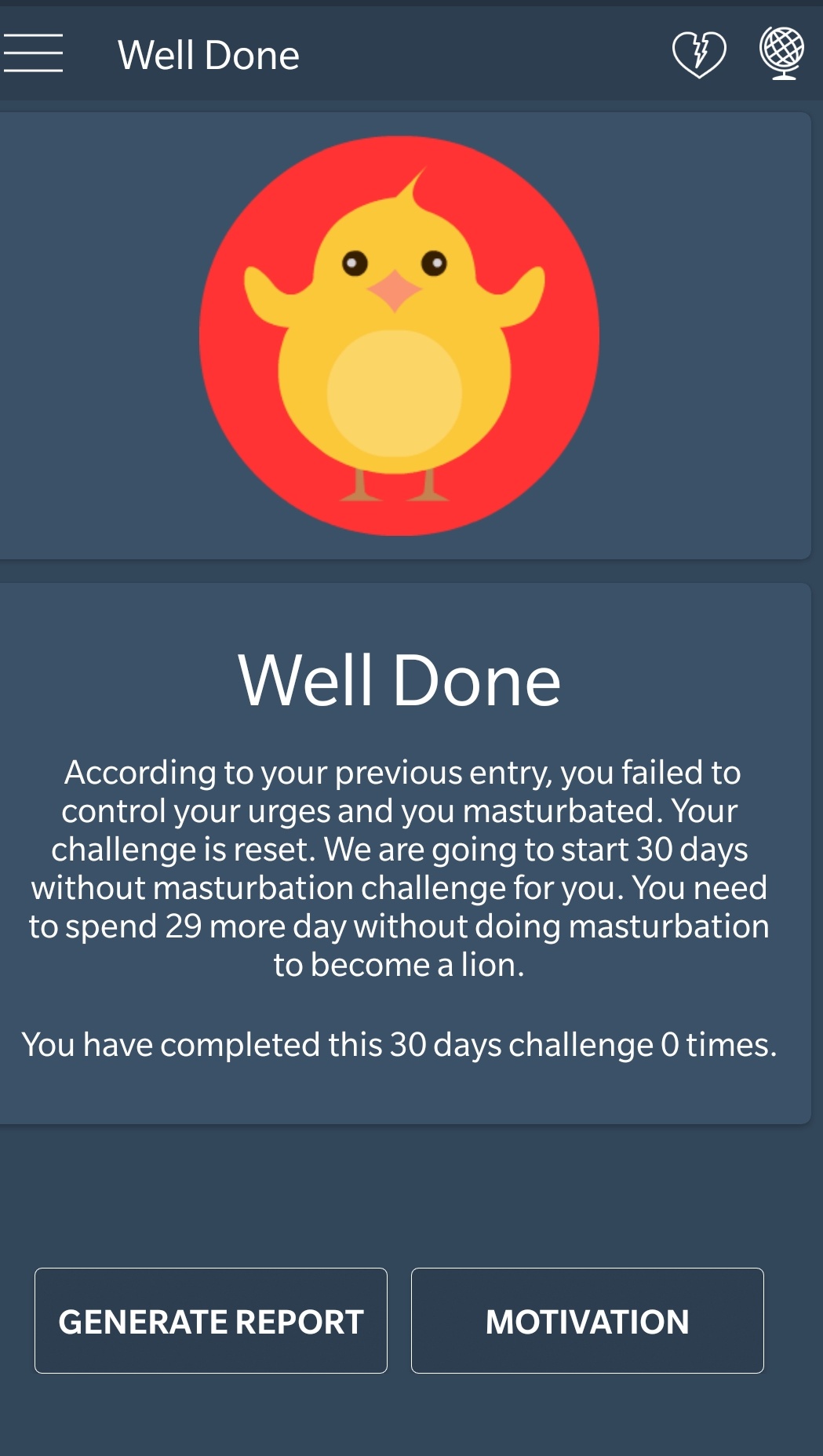Click the GENERATE REPORT button
Viewport: 823px width, 1456px height.
(x=210, y=1320)
